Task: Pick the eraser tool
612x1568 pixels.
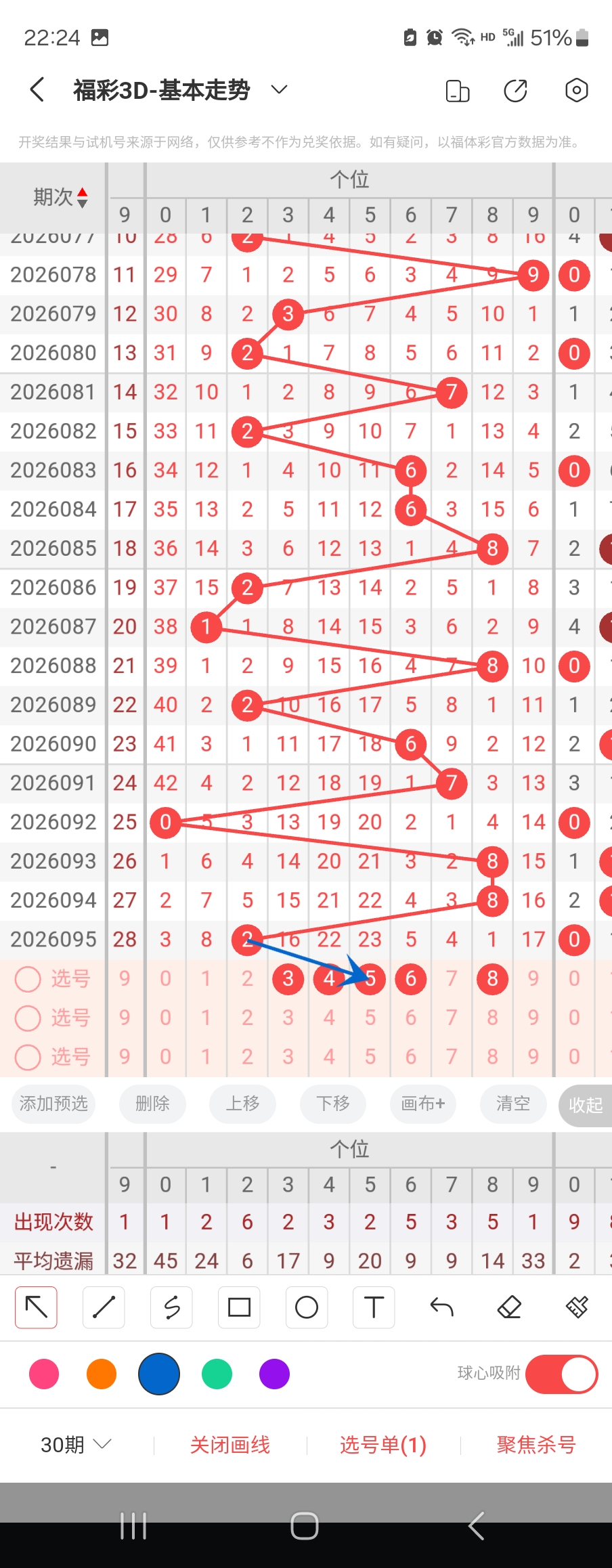Action: pos(509,1307)
